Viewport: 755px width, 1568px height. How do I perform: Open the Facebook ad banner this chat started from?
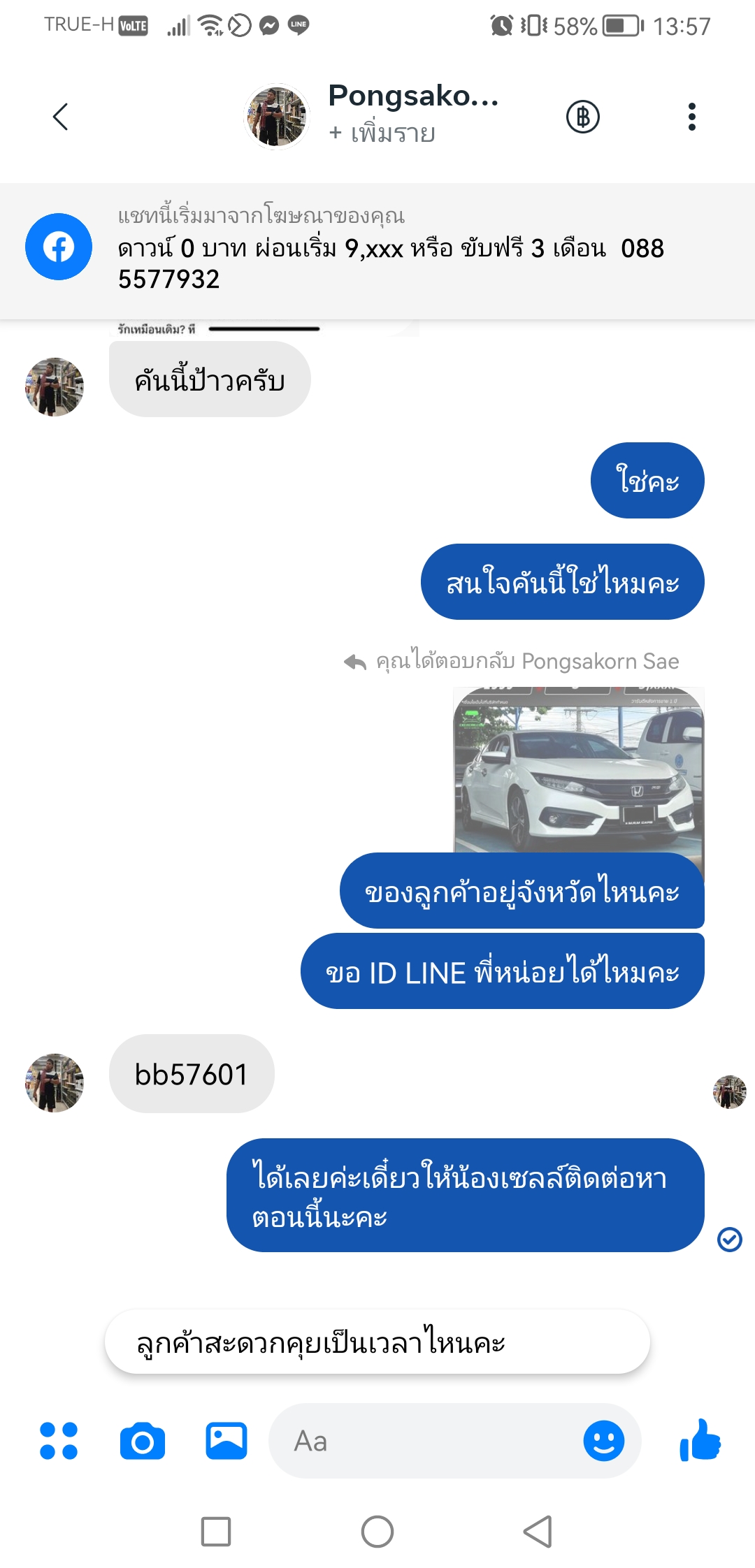pos(377,251)
